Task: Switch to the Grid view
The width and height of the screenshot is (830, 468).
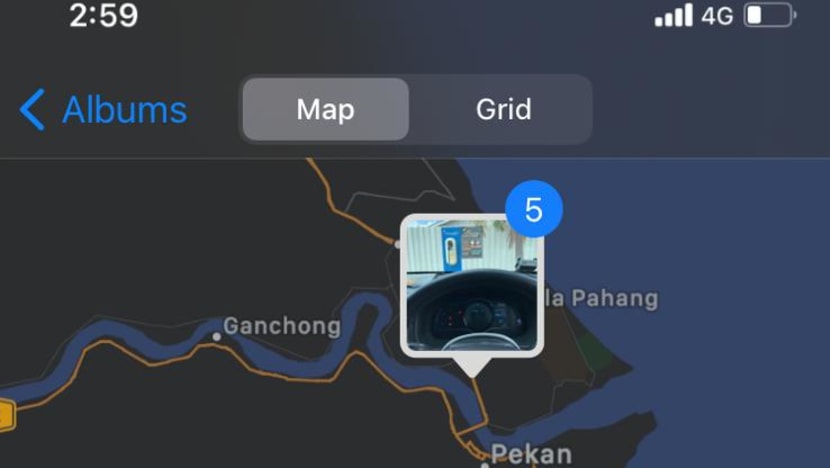Action: [x=503, y=109]
